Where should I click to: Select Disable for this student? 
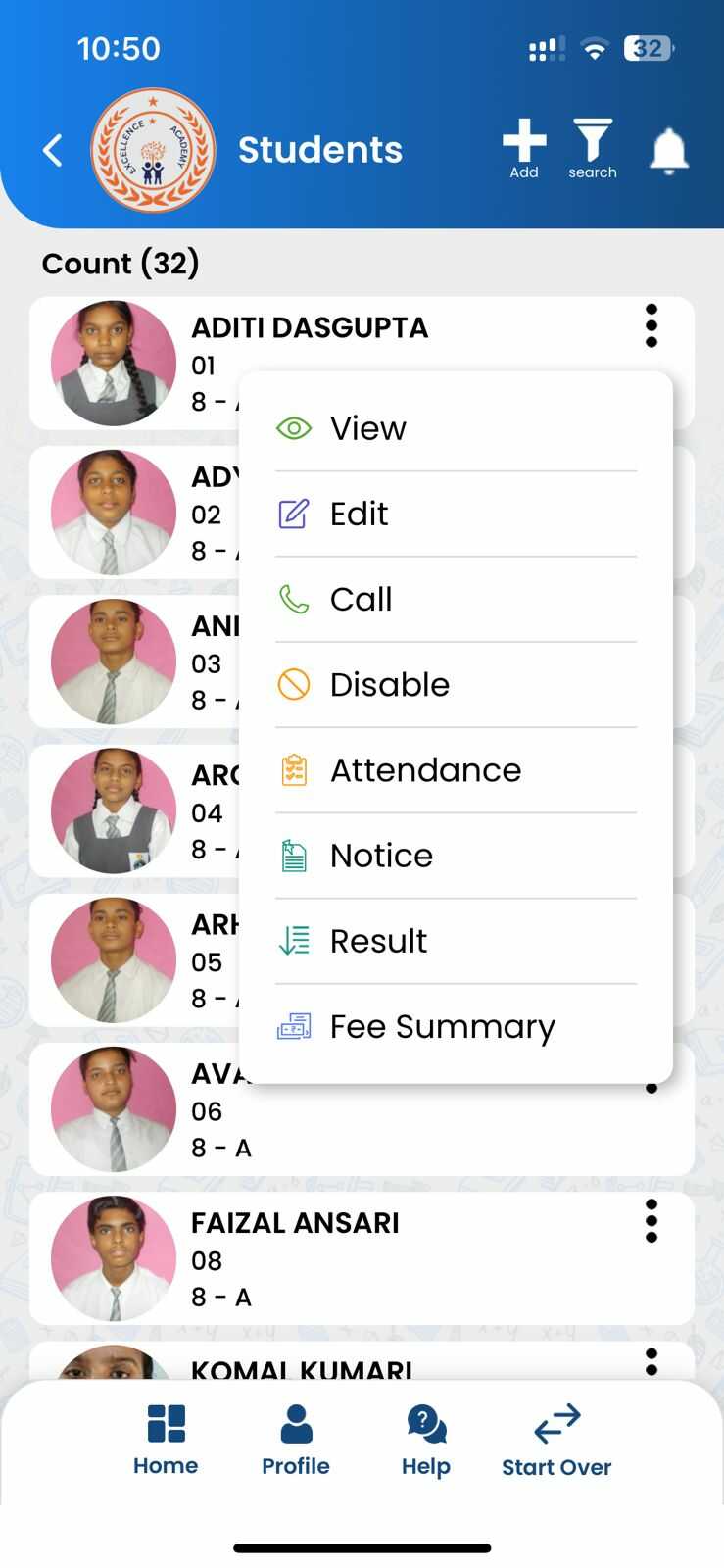[389, 684]
